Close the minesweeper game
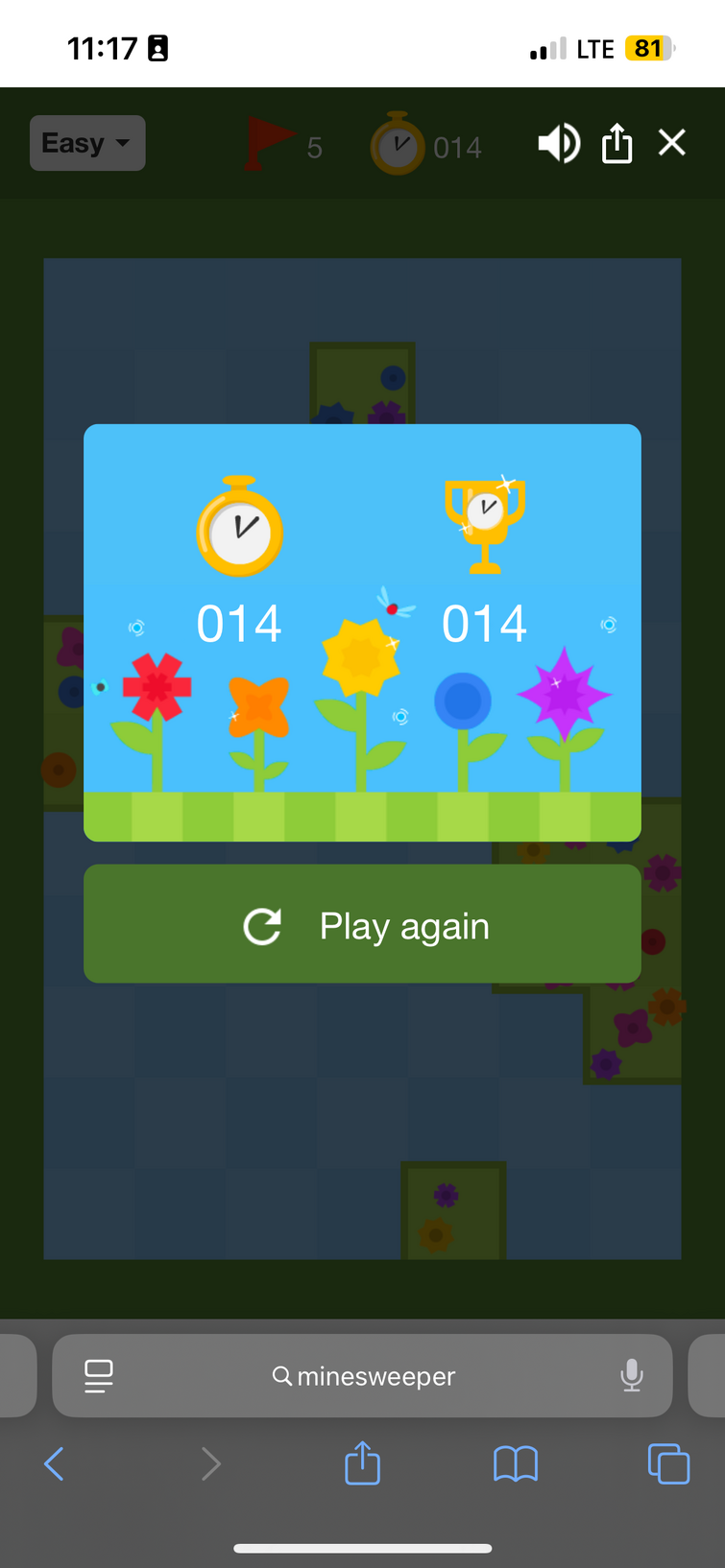 tap(672, 143)
